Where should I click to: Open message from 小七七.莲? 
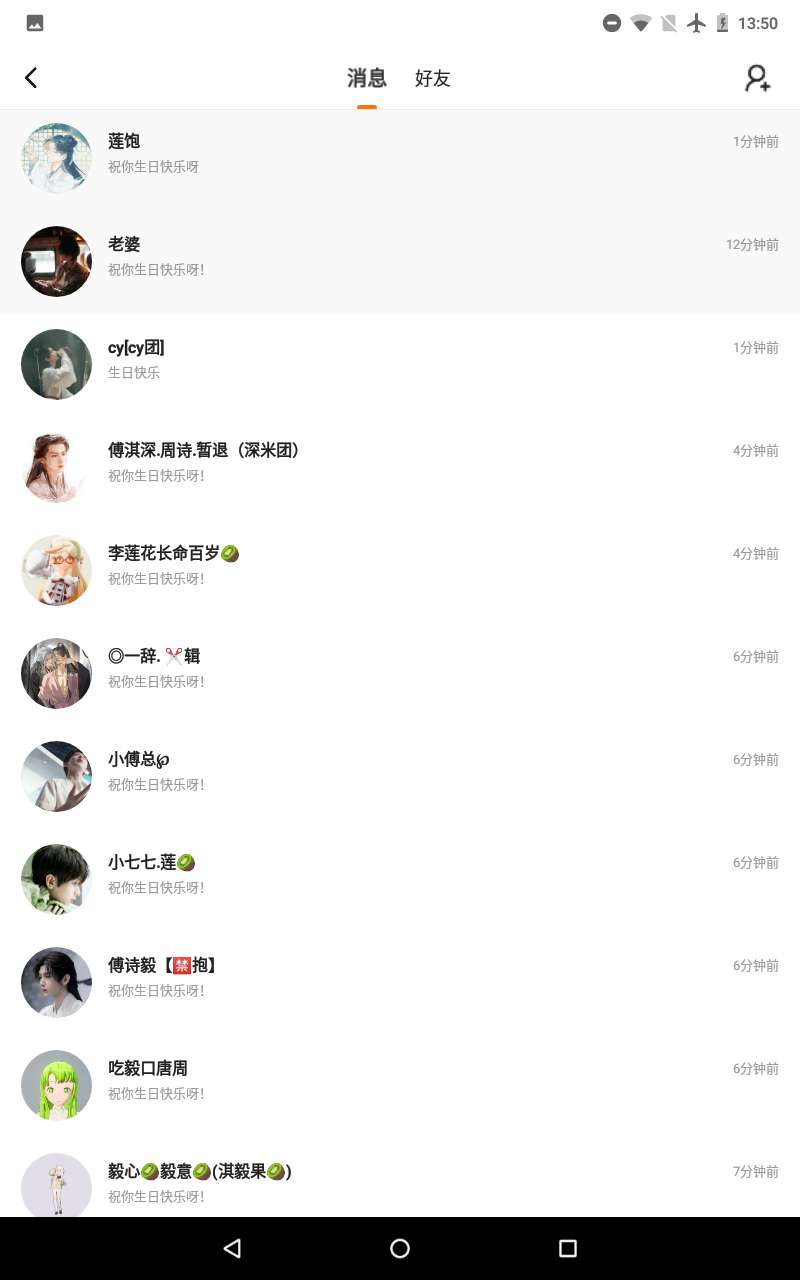coord(400,878)
